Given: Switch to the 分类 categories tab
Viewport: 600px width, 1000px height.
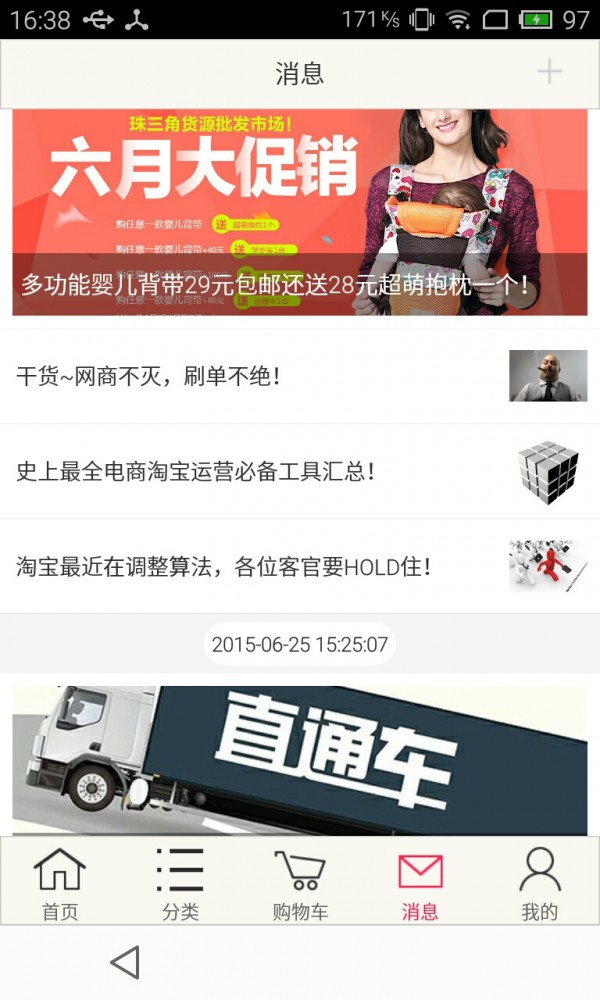Looking at the screenshot, I should [x=180, y=882].
